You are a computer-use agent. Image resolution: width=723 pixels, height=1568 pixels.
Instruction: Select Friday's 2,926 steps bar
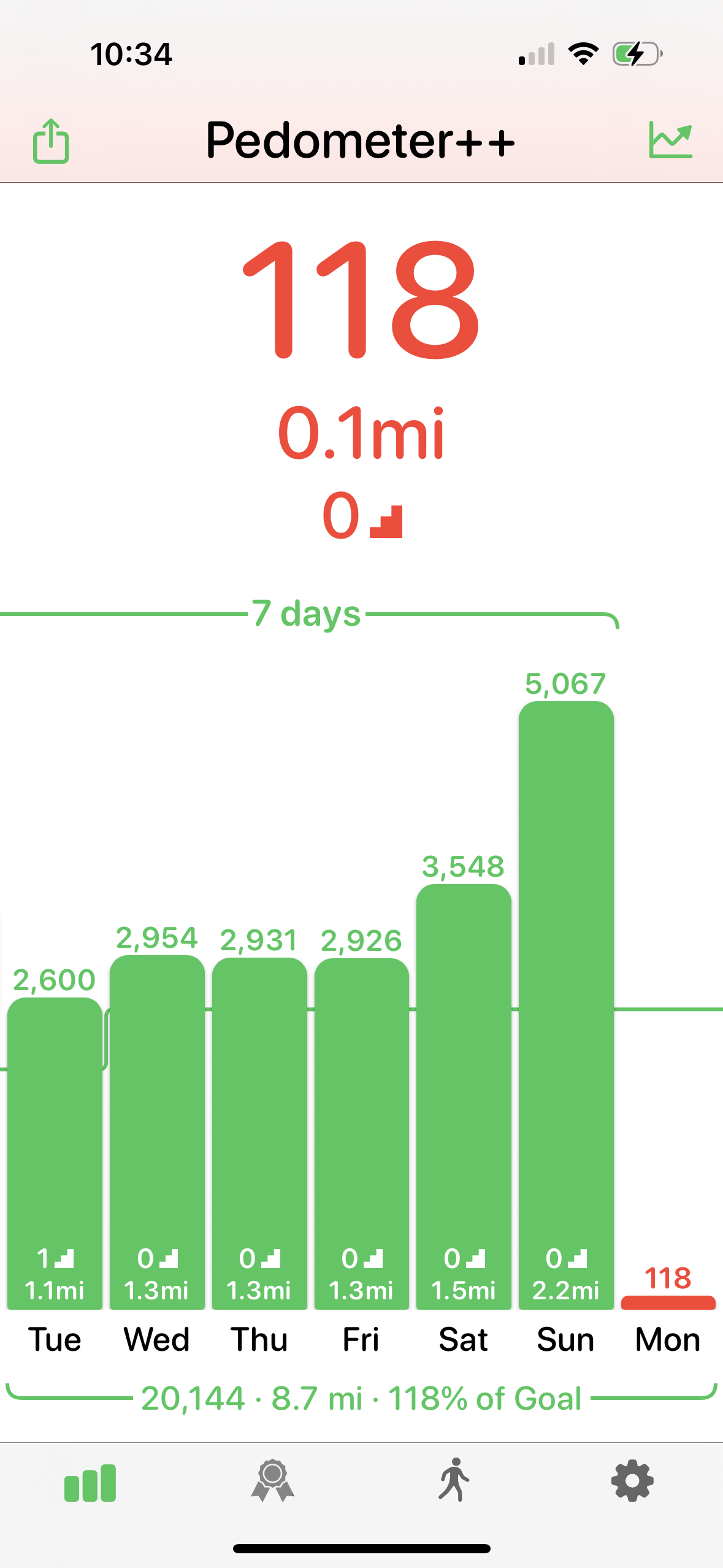(362, 1134)
